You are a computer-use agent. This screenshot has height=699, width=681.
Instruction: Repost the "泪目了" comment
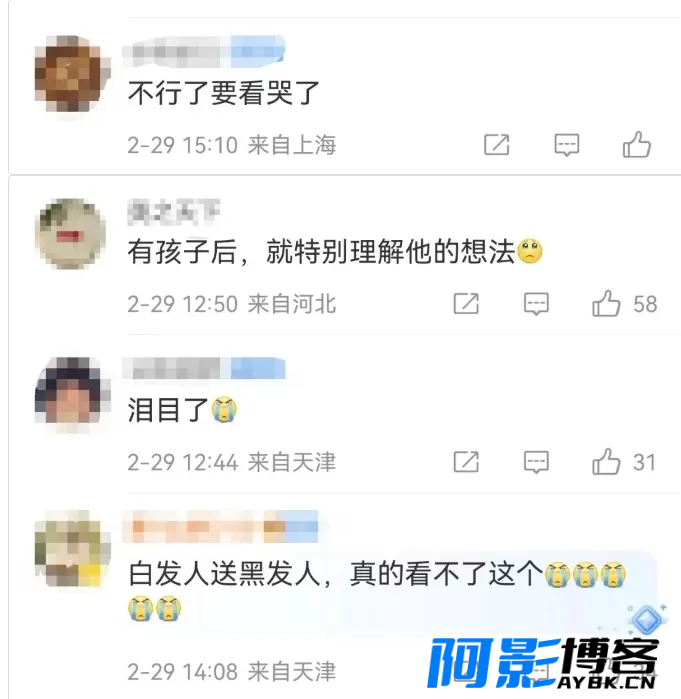[467, 461]
